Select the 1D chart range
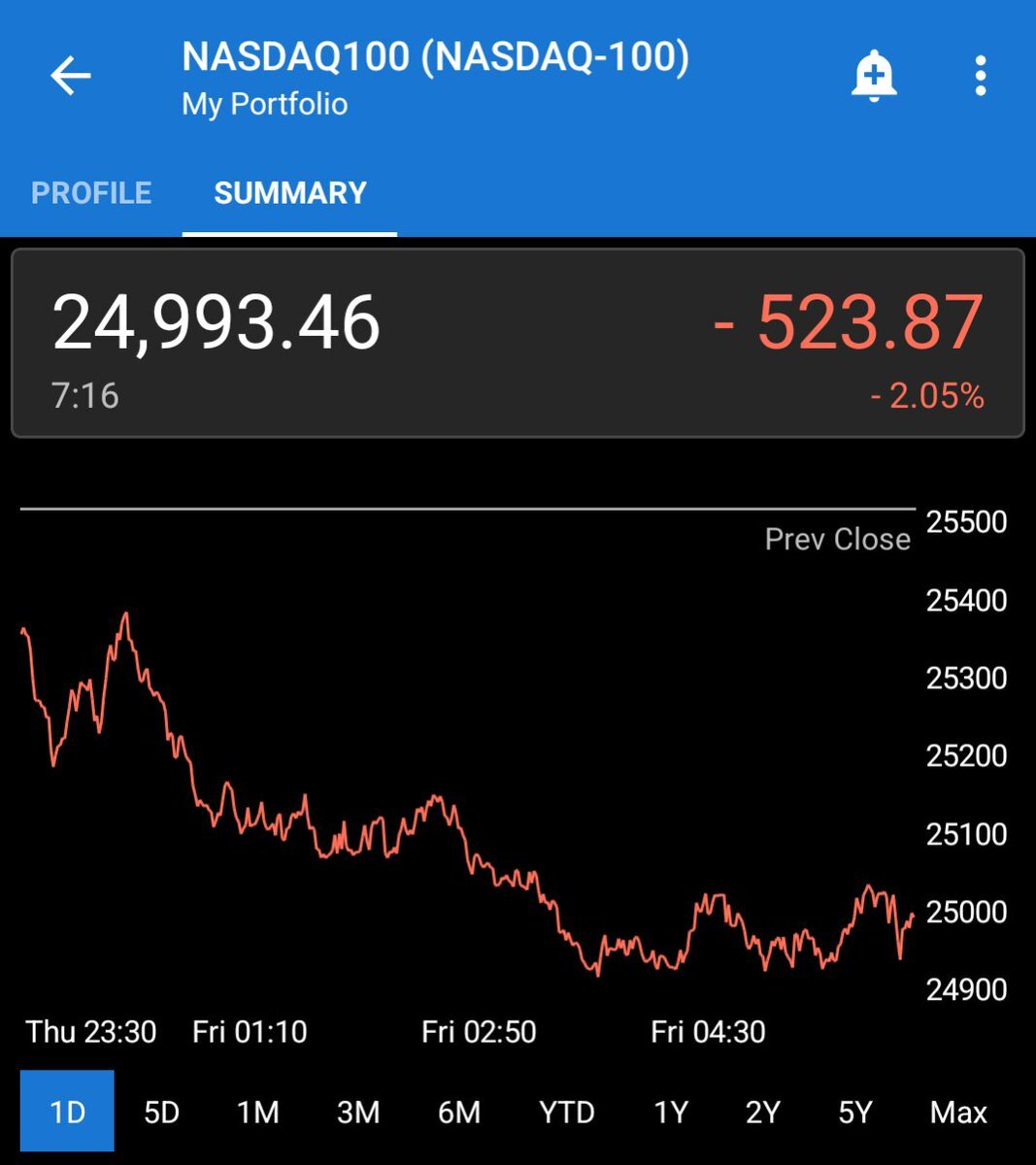The height and width of the screenshot is (1165, 1036). tap(67, 1112)
